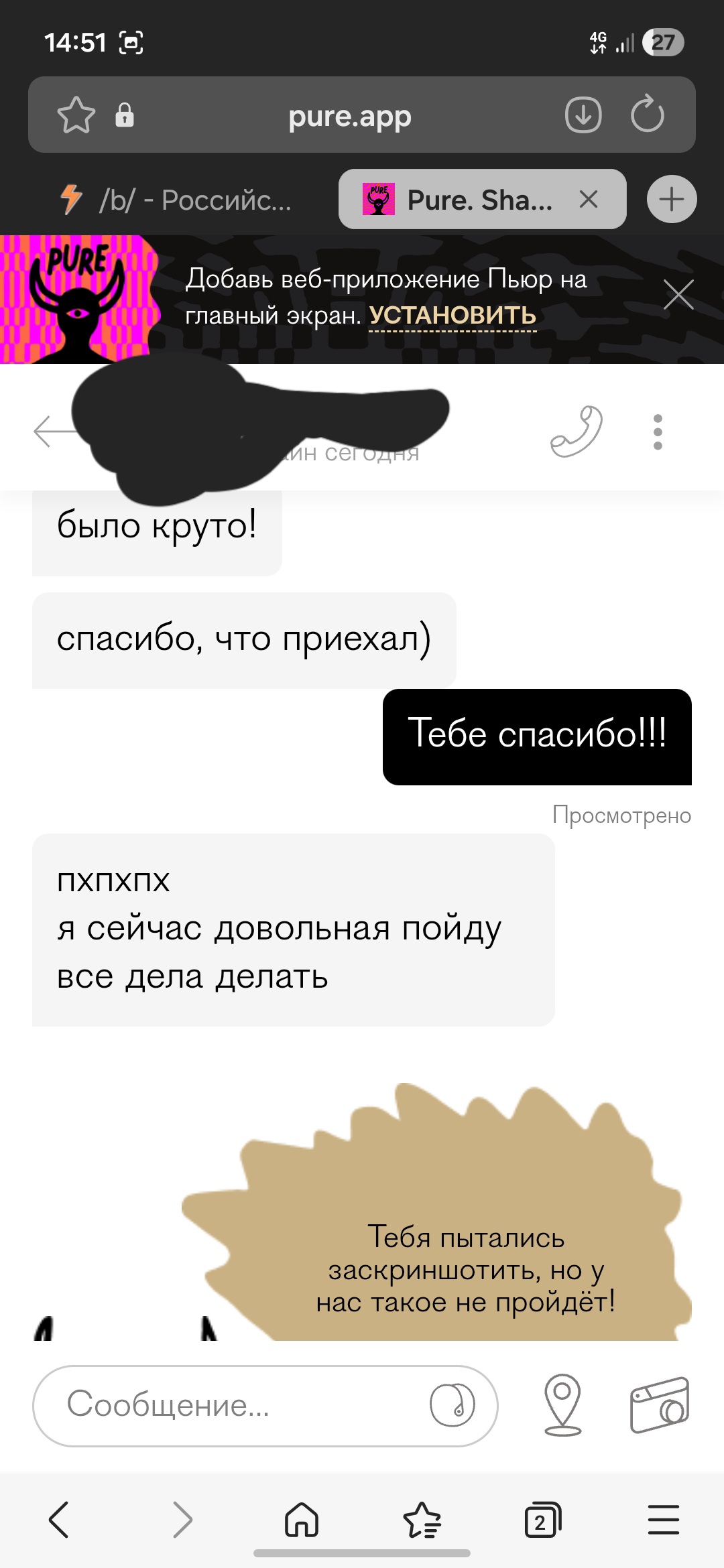Screen dimensions: 724x1568
Task: Tap the download icon in address bar
Action: 583,115
